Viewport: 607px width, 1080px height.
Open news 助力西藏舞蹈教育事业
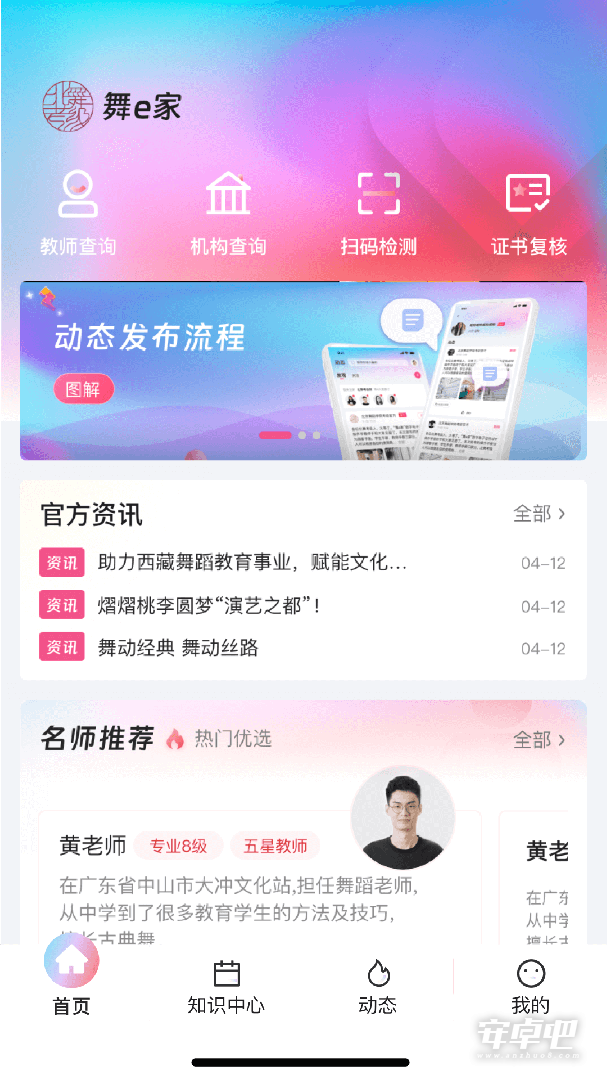[x=302, y=563]
